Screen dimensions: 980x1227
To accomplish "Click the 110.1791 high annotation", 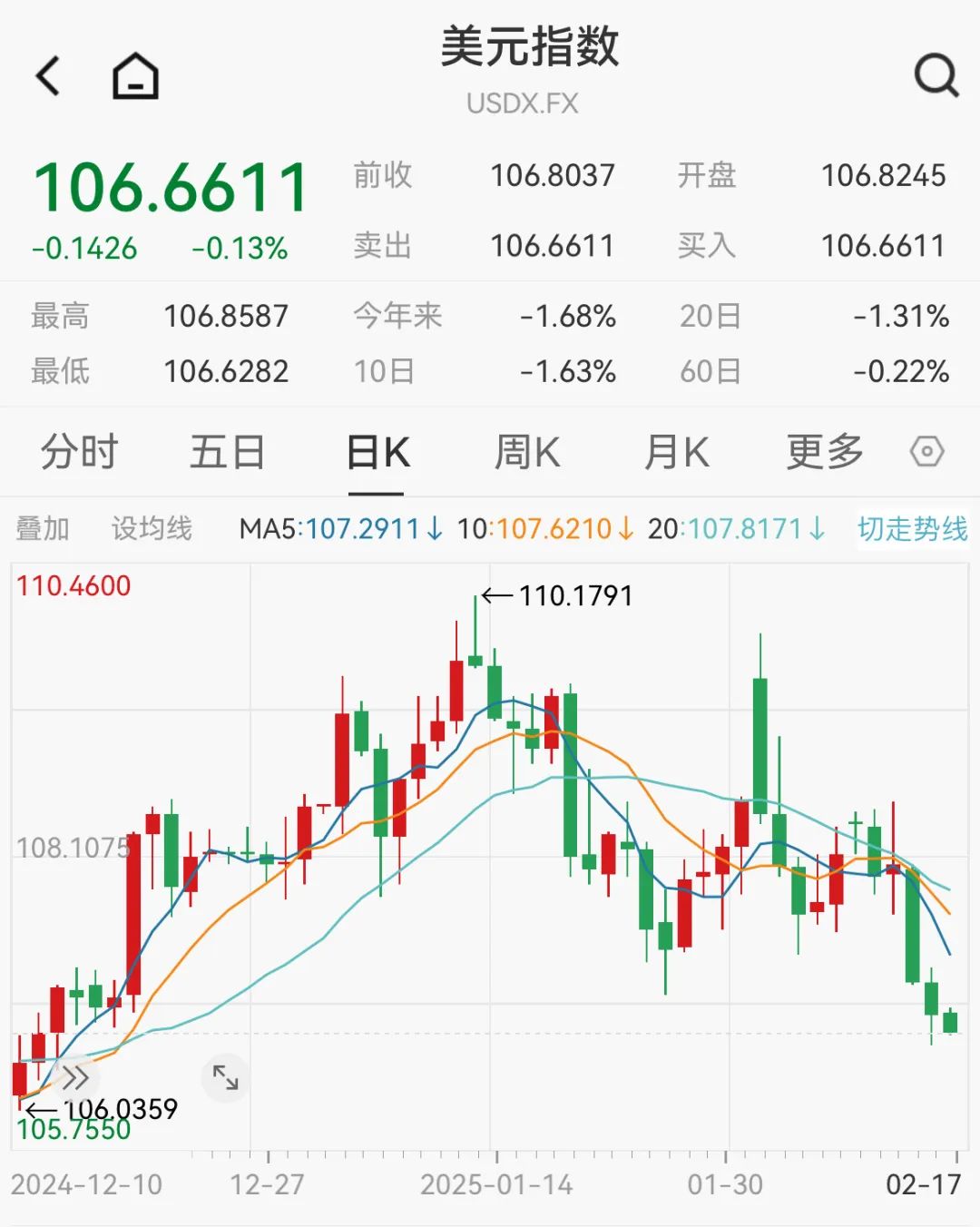I will [x=577, y=594].
